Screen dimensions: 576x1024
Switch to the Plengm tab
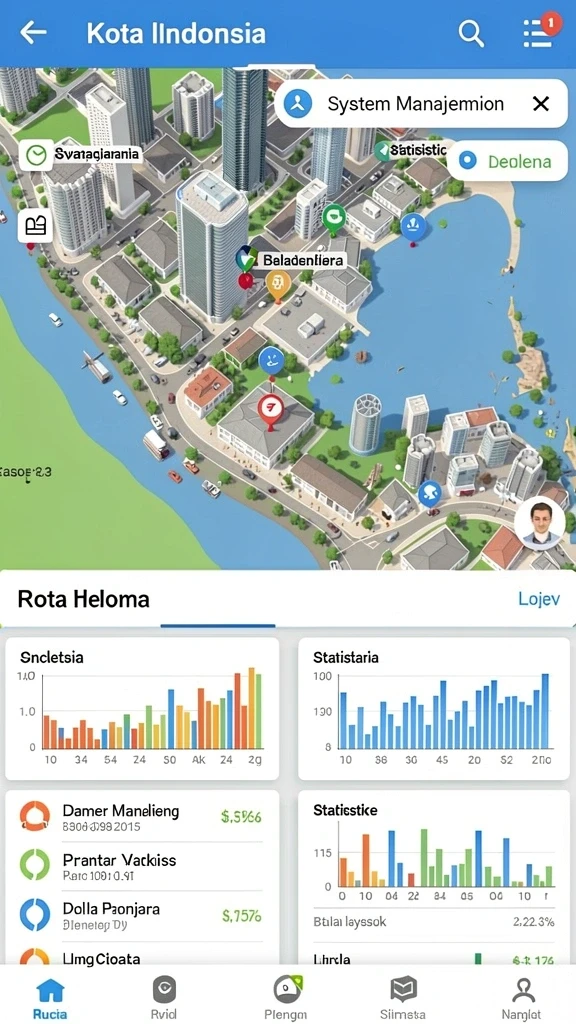[286, 996]
